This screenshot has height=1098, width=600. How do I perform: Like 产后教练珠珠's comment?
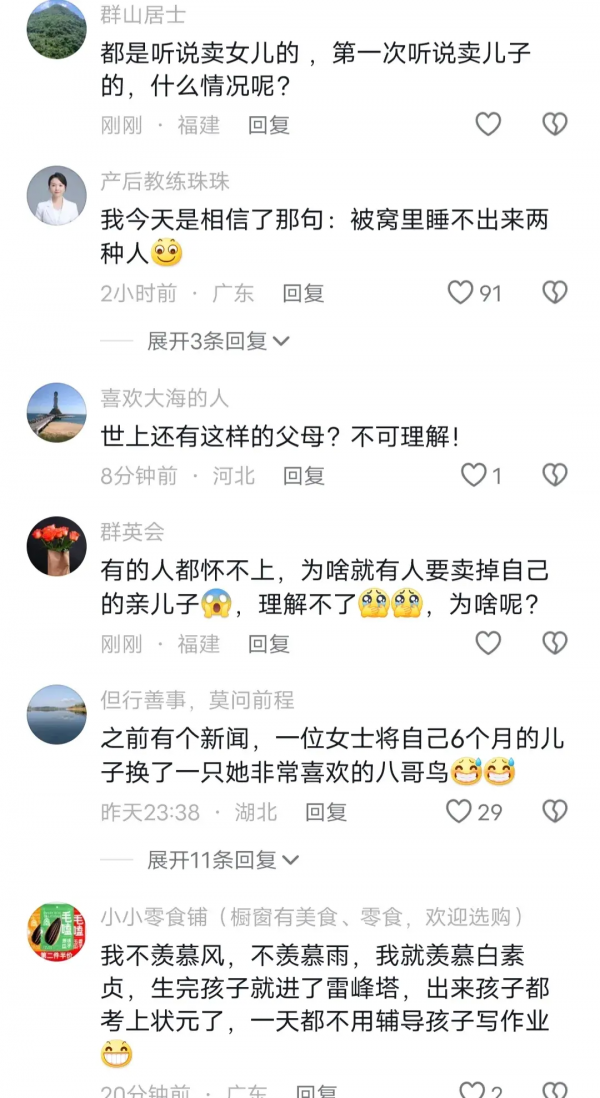click(x=461, y=292)
